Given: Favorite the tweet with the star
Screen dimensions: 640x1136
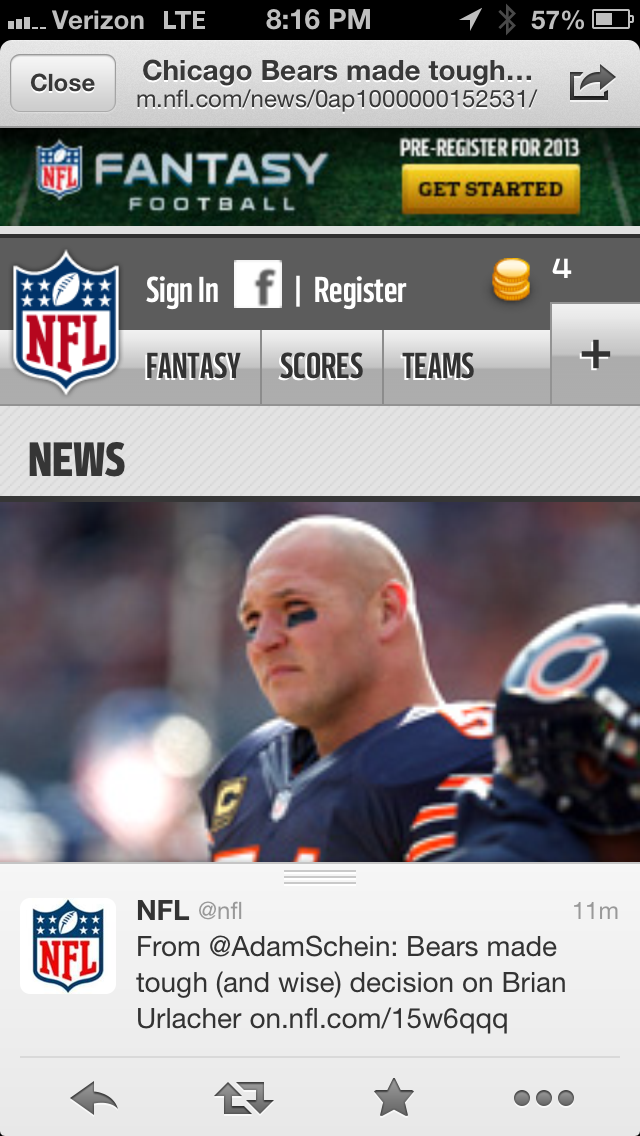Looking at the screenshot, I should [x=394, y=1098].
